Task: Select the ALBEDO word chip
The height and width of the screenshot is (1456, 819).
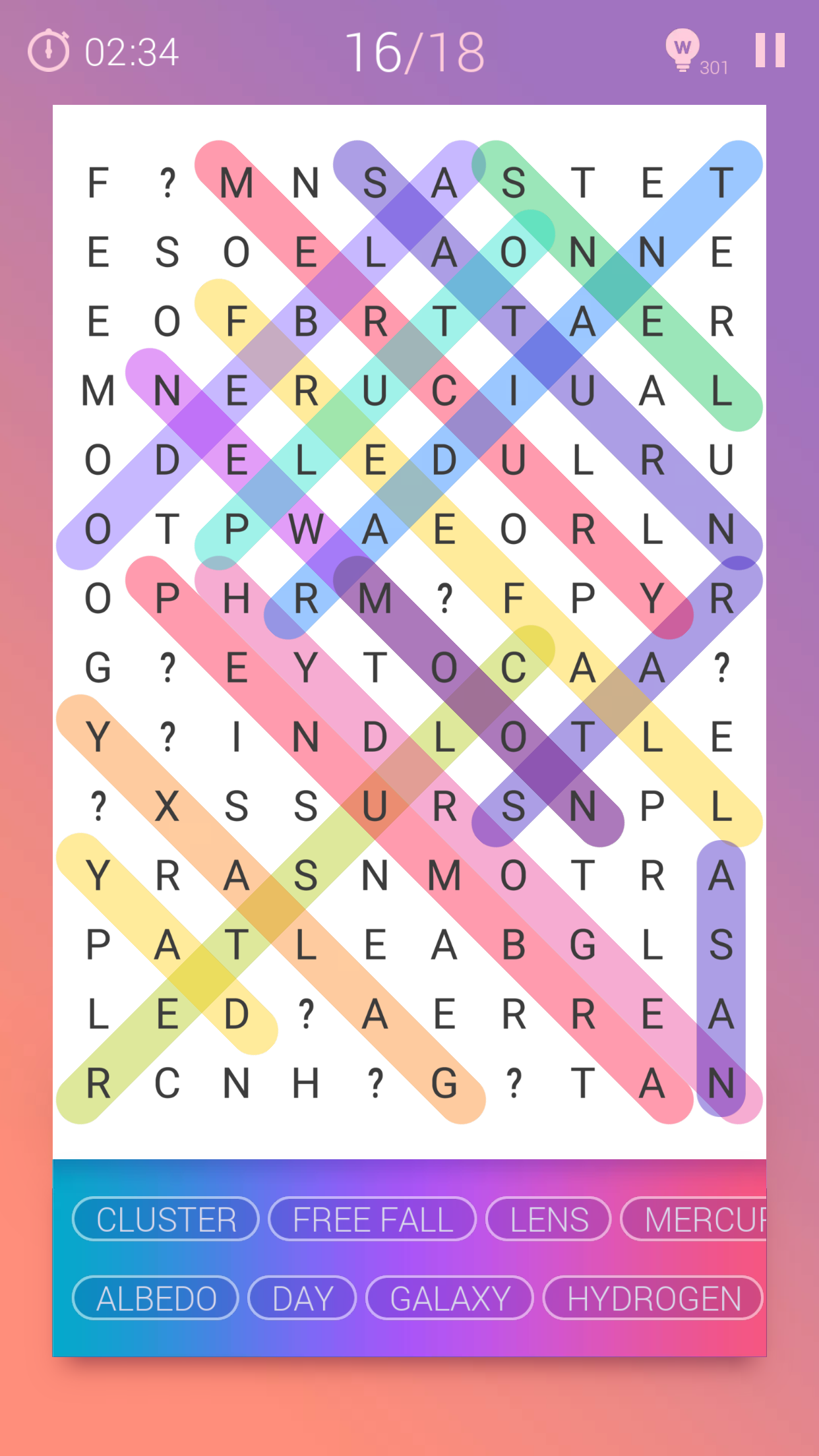Action: [156, 1298]
